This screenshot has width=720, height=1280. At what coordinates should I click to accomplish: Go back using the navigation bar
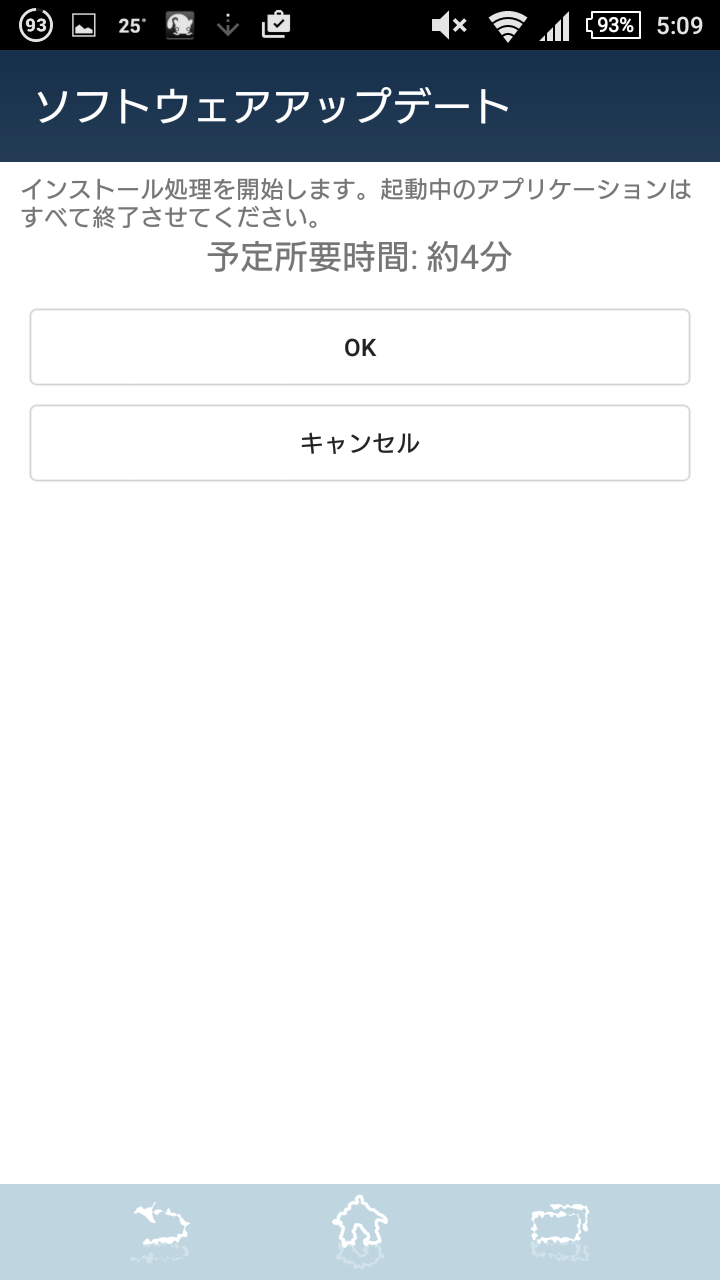[x=160, y=1232]
